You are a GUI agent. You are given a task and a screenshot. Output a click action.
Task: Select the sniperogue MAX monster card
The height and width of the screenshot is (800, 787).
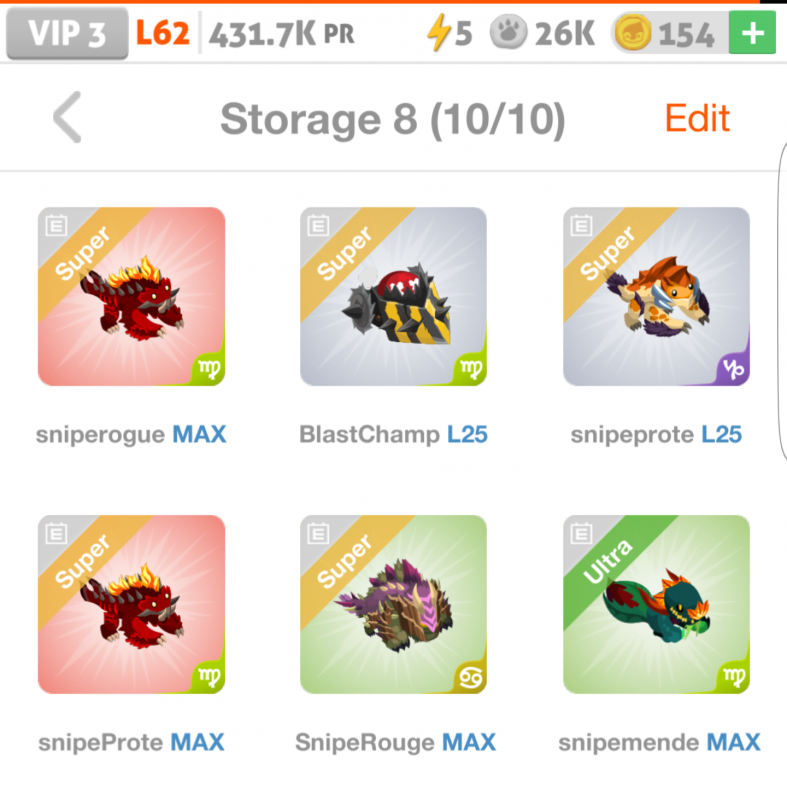point(131,297)
